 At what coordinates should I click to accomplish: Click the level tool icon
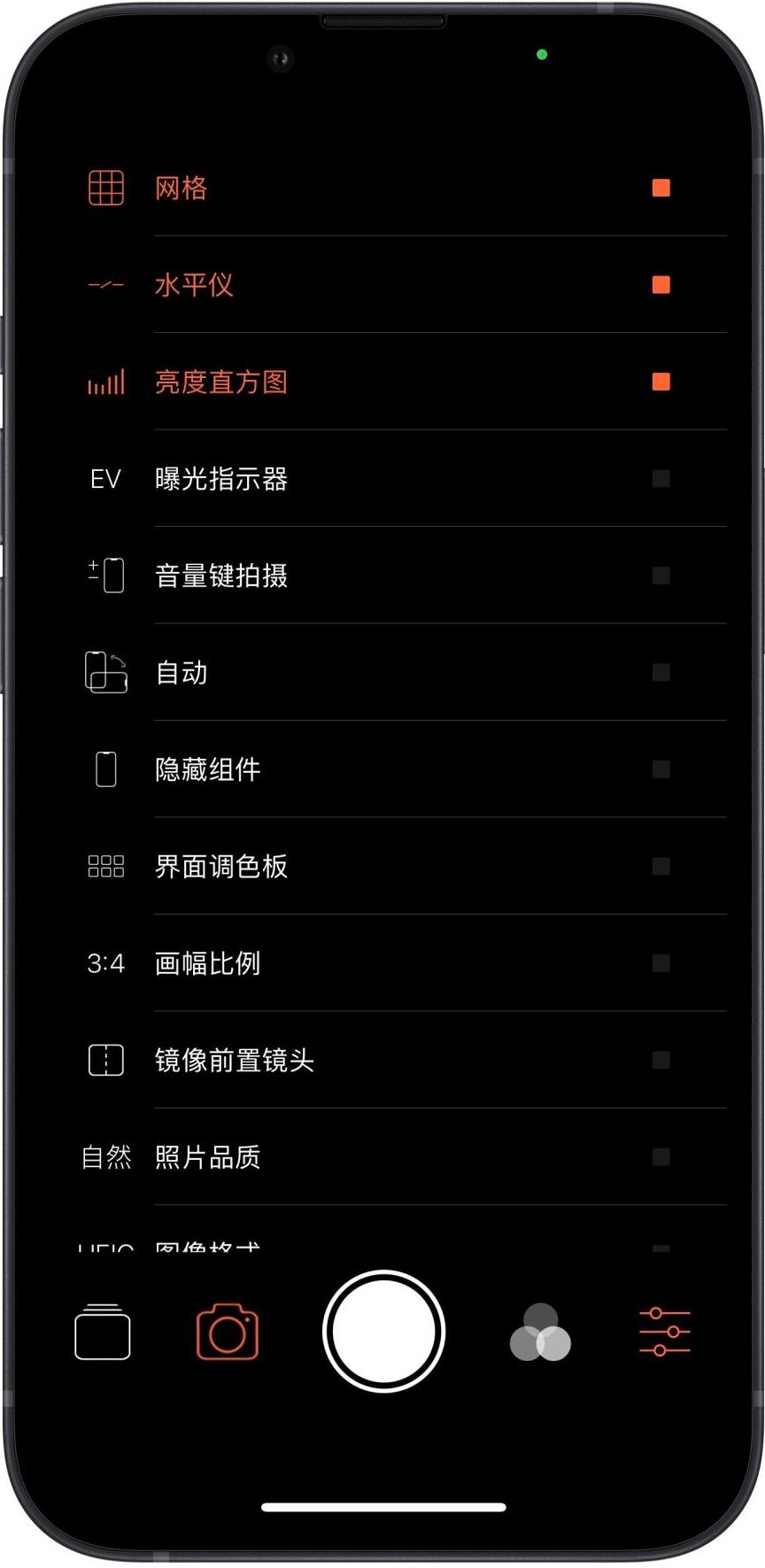(104, 285)
